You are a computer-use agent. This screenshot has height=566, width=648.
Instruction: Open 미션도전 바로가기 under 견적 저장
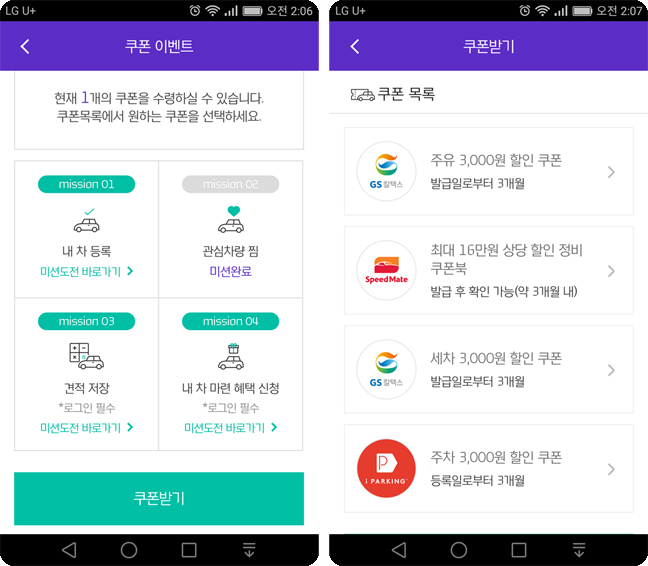click(x=86, y=427)
